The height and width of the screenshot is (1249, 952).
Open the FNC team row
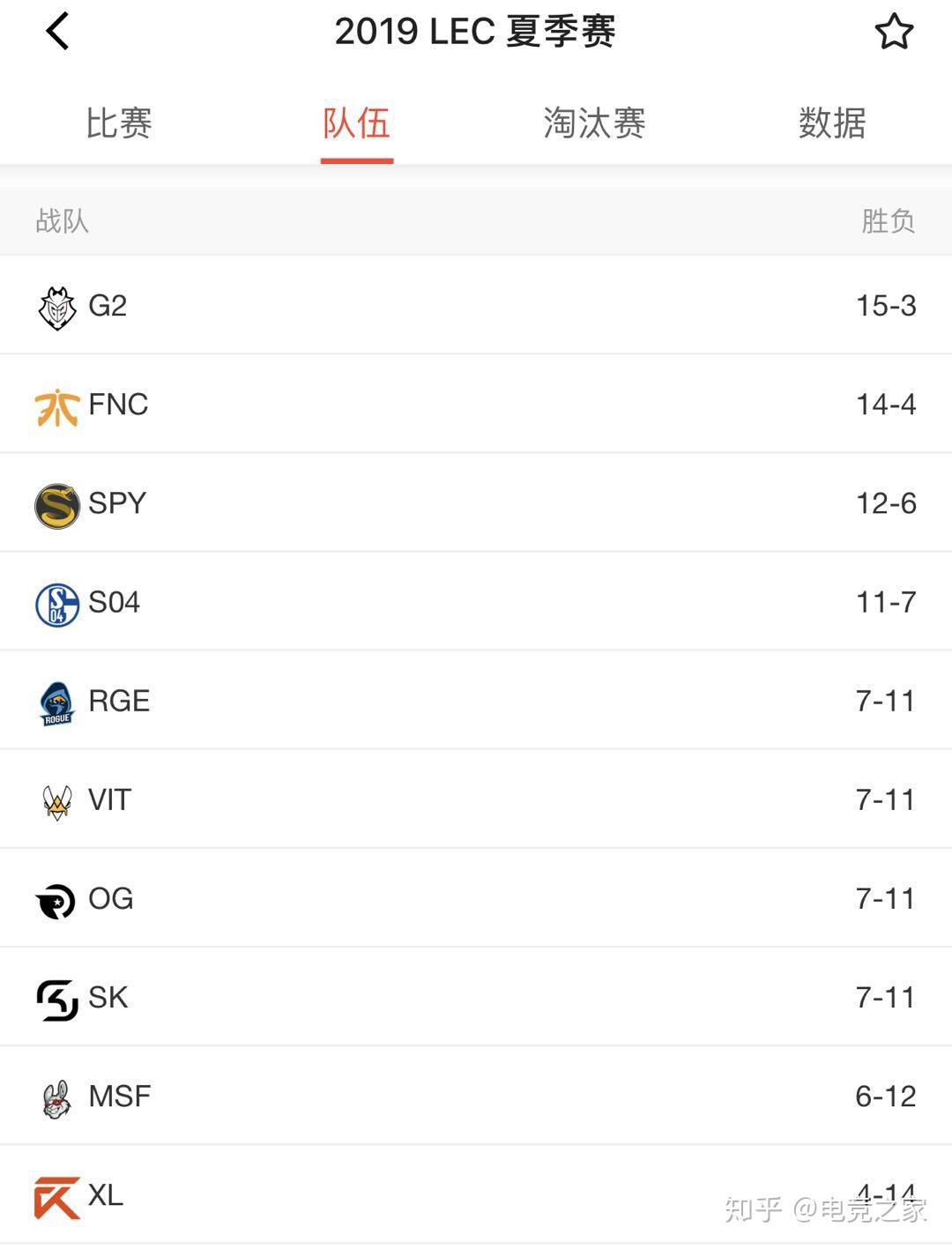pyautogui.click(x=476, y=405)
